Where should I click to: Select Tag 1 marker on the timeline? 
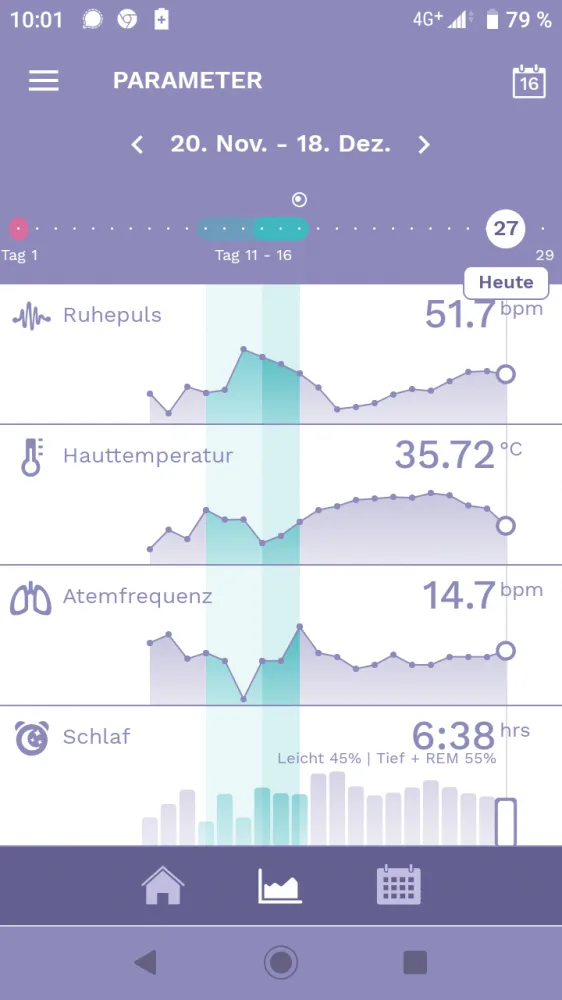coord(18,228)
